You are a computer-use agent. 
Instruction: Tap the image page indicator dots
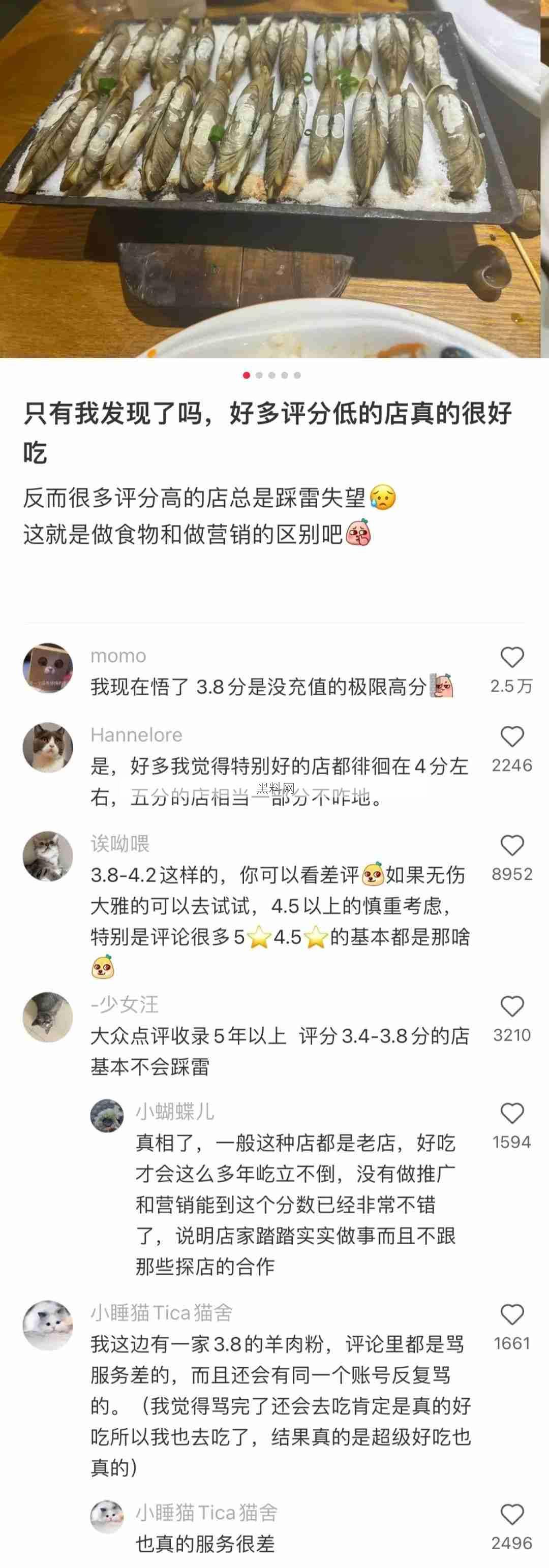point(271,376)
